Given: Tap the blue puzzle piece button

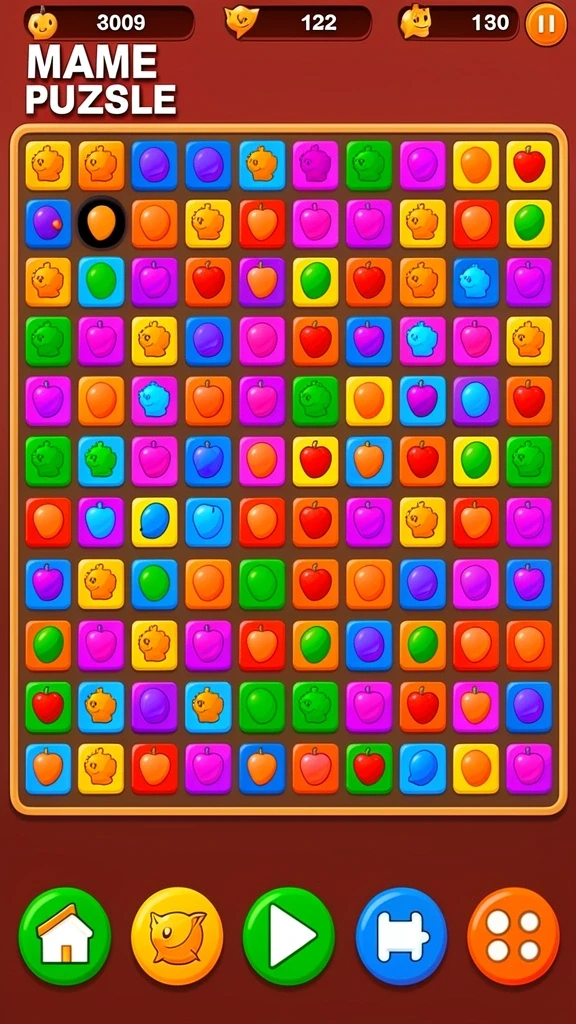Looking at the screenshot, I should [402, 936].
